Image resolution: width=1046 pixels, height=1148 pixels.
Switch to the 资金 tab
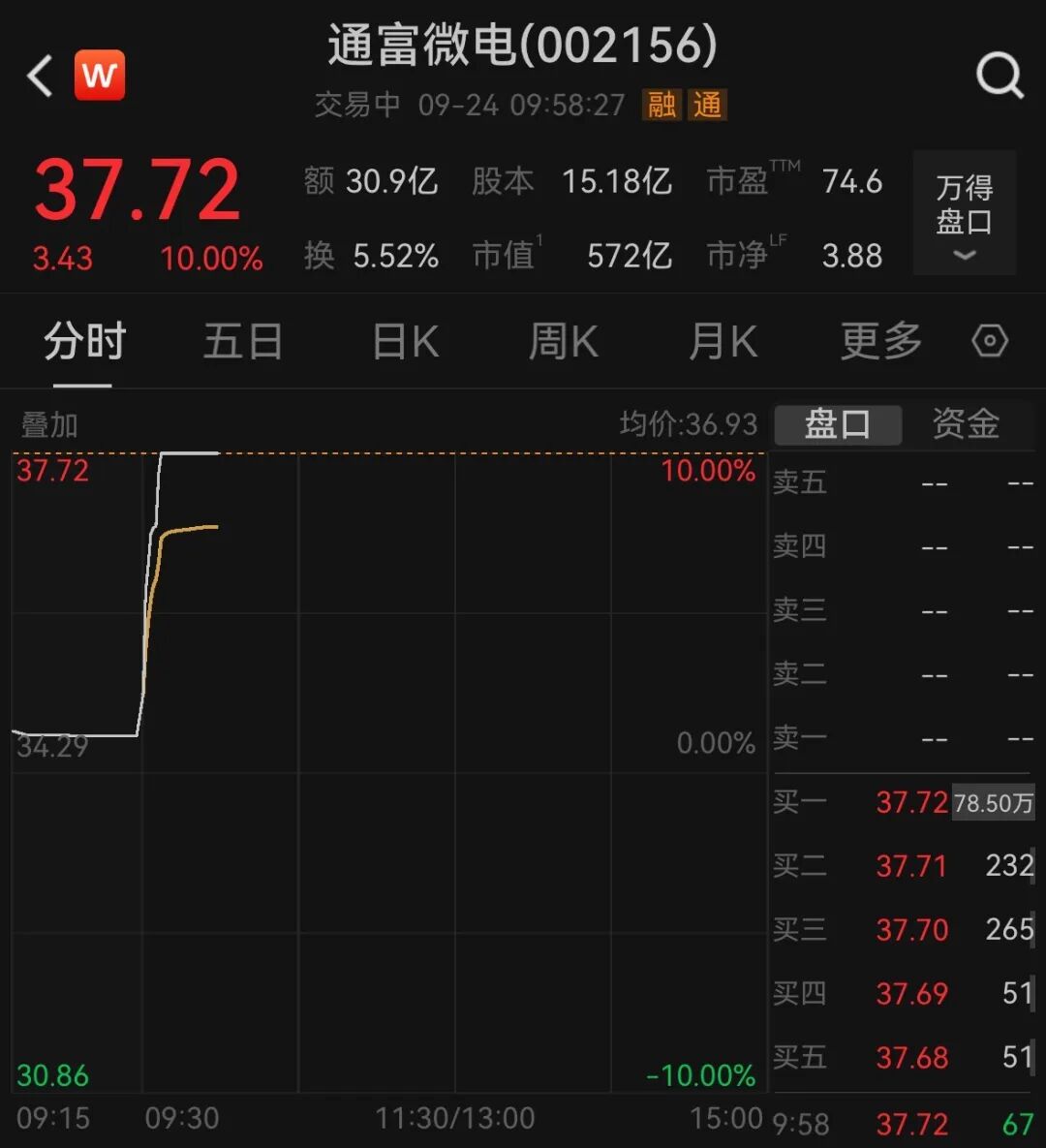(x=966, y=424)
